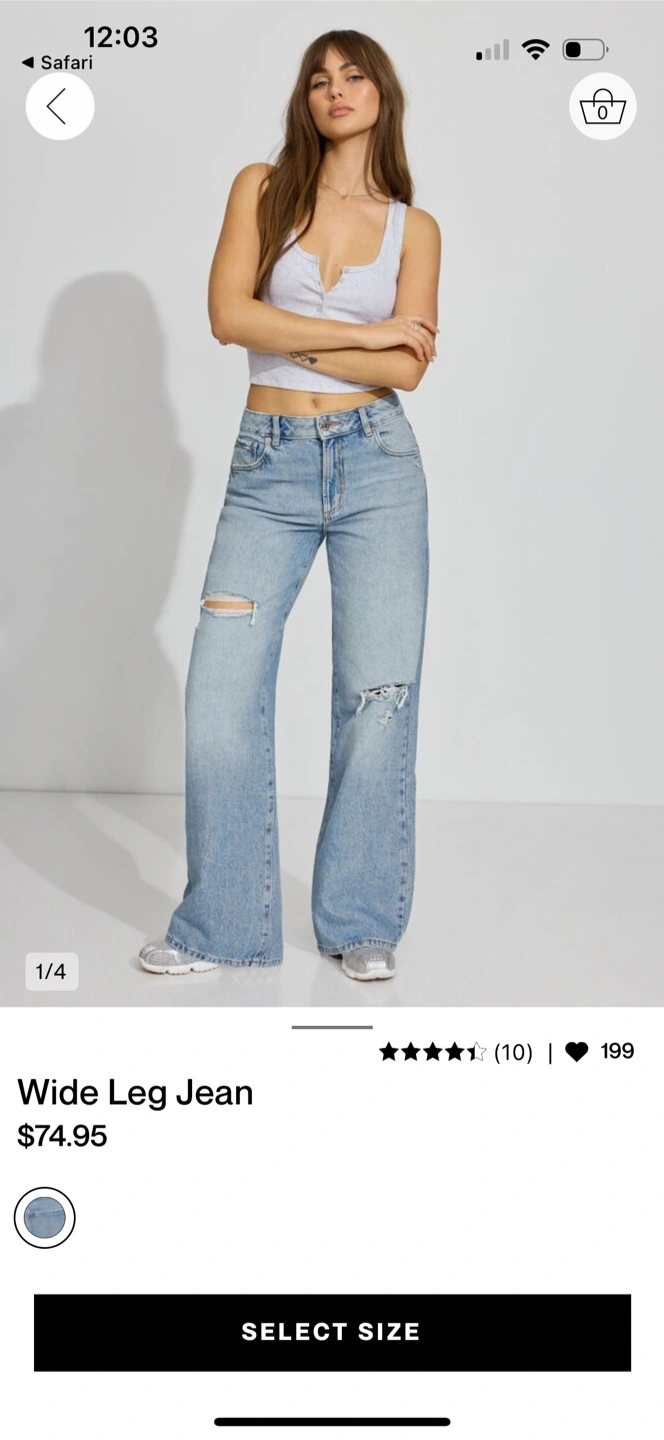The width and height of the screenshot is (664, 1440).
Task: Return to Safari via the status bar link
Action: point(57,63)
